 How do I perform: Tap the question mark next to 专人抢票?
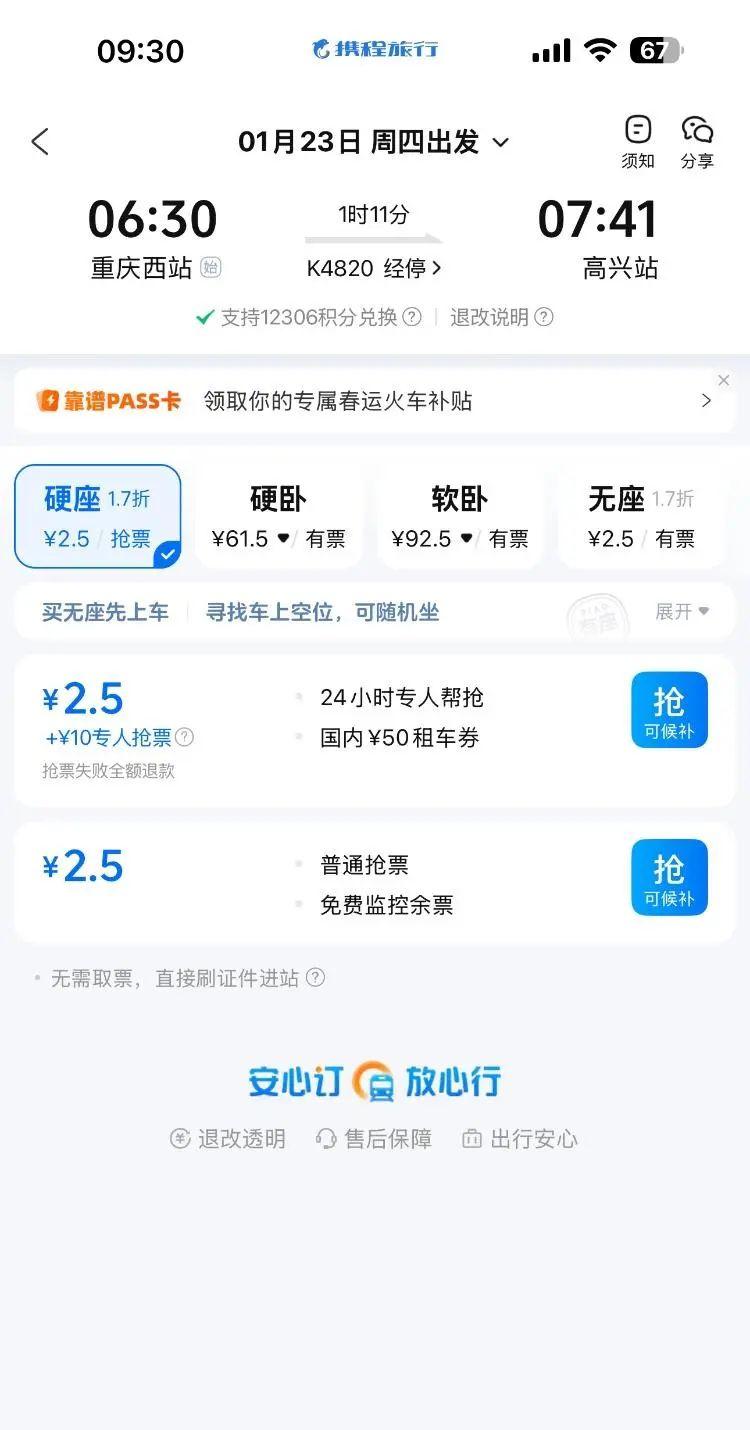(x=186, y=738)
